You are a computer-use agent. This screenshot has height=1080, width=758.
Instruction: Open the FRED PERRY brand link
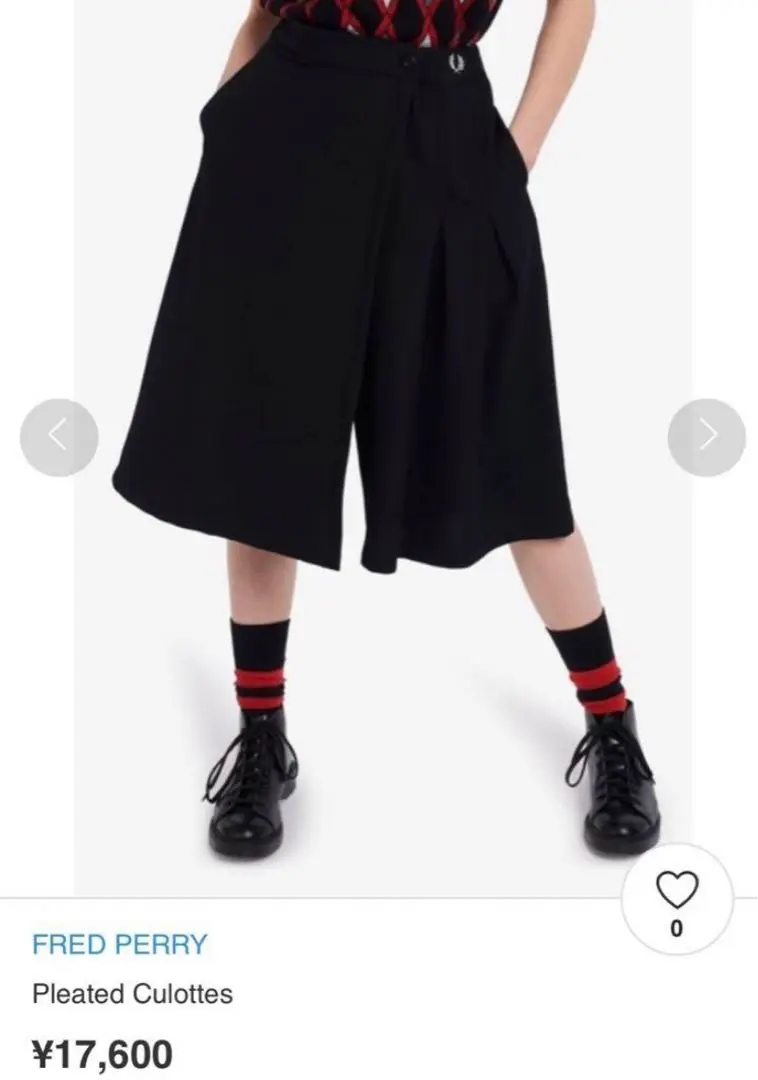pyautogui.click(x=119, y=944)
